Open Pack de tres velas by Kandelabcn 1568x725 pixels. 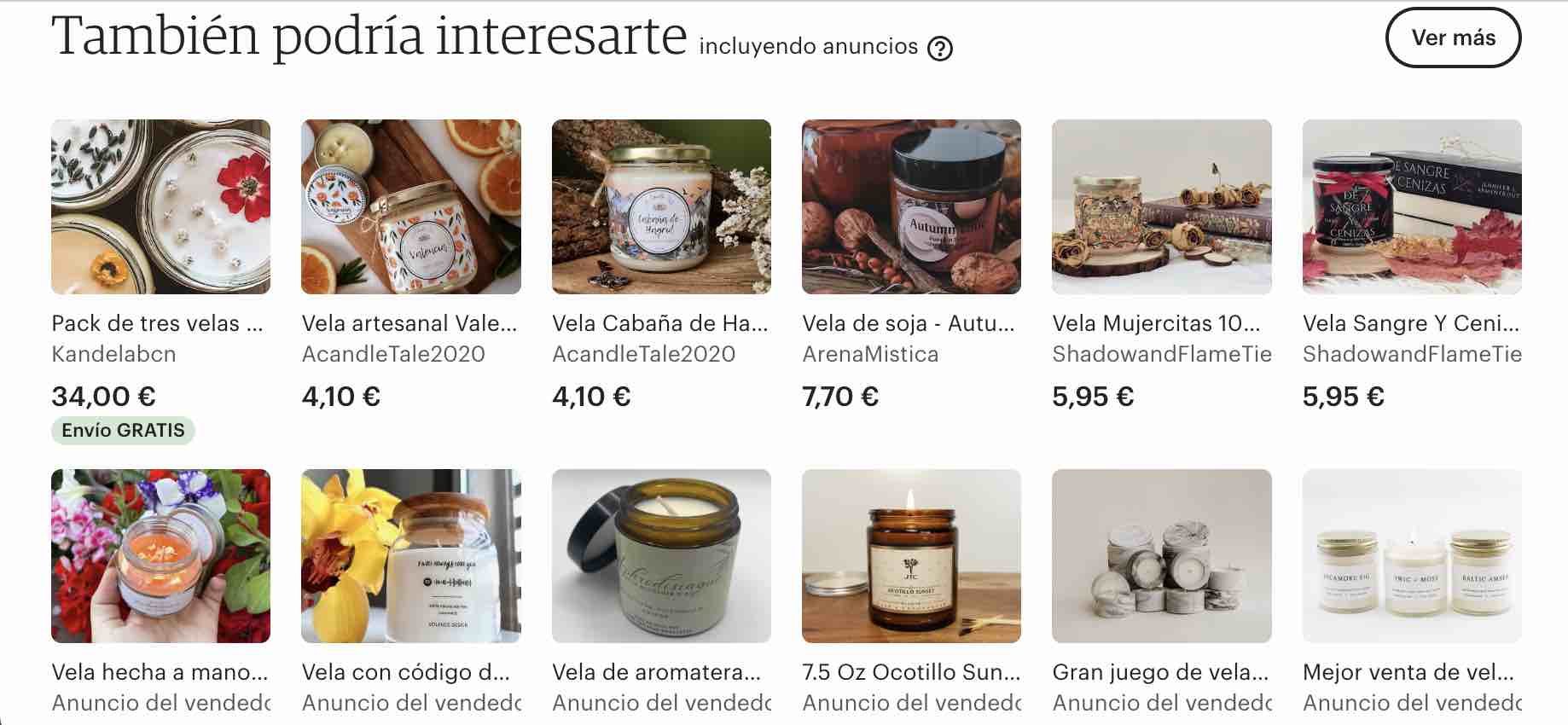[x=160, y=207]
